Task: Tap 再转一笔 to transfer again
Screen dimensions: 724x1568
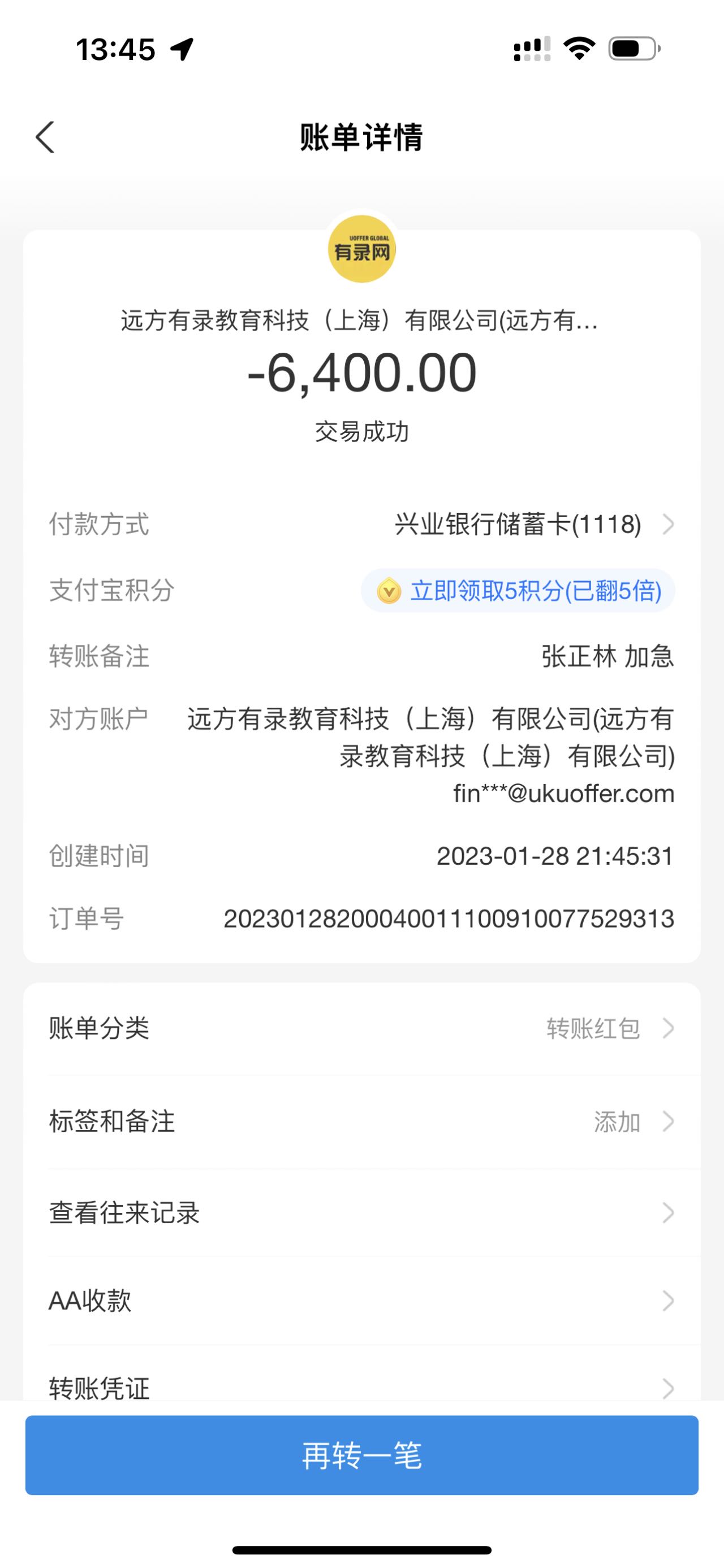Action: 361,1456
